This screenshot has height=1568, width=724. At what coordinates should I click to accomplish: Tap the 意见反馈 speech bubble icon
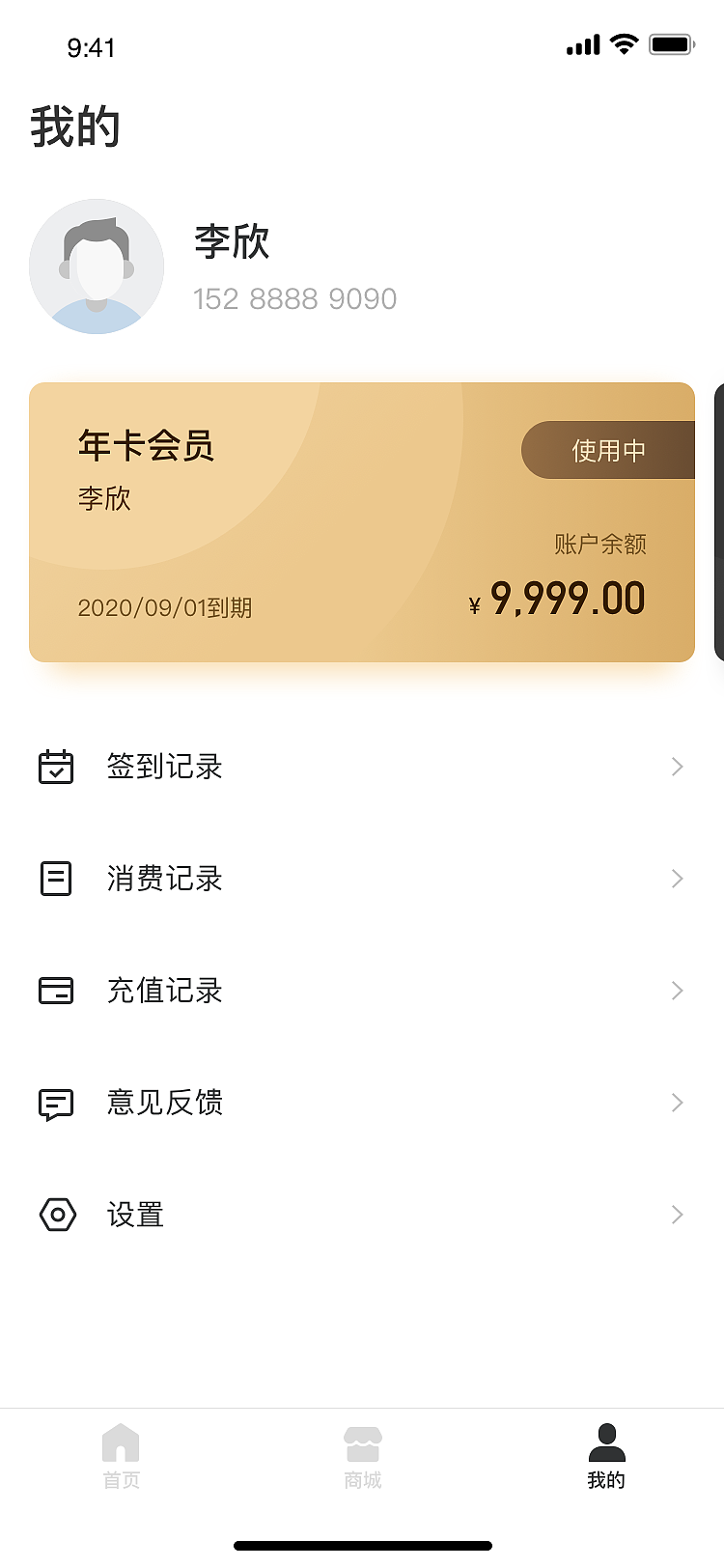56,1103
